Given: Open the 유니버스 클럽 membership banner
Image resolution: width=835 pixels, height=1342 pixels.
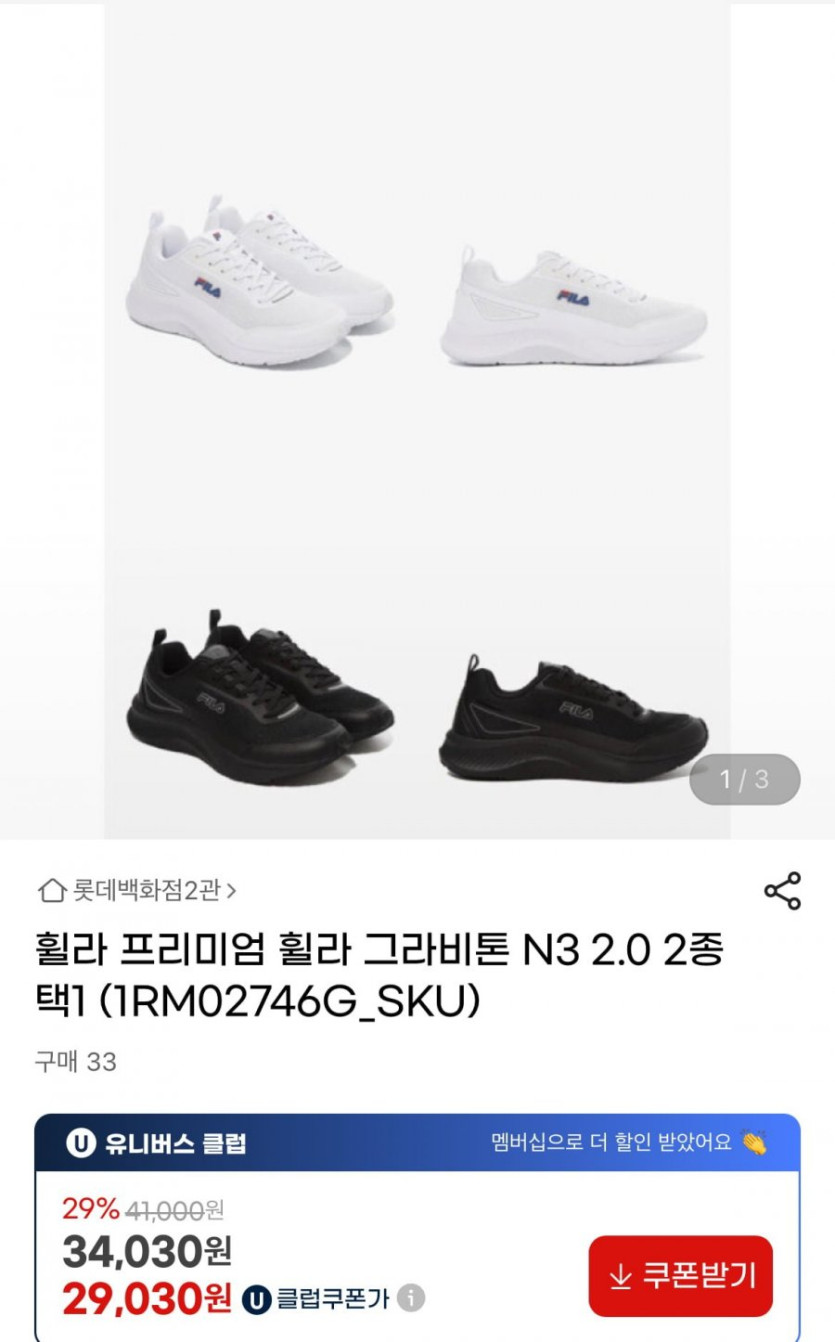Looking at the screenshot, I should [417, 1142].
